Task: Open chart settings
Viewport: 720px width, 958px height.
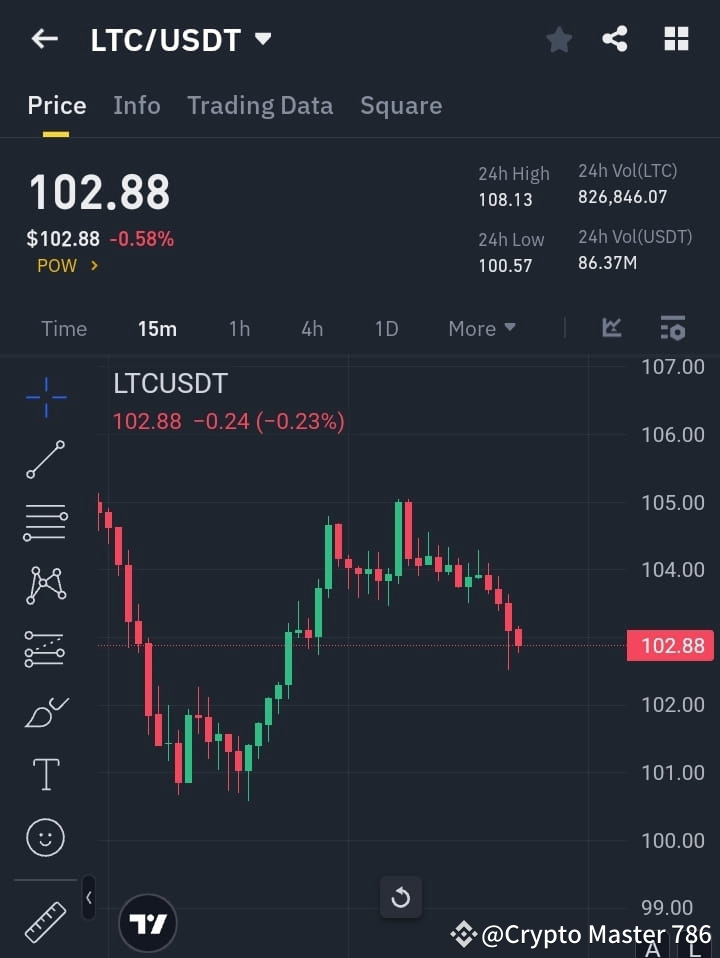Action: coord(672,328)
